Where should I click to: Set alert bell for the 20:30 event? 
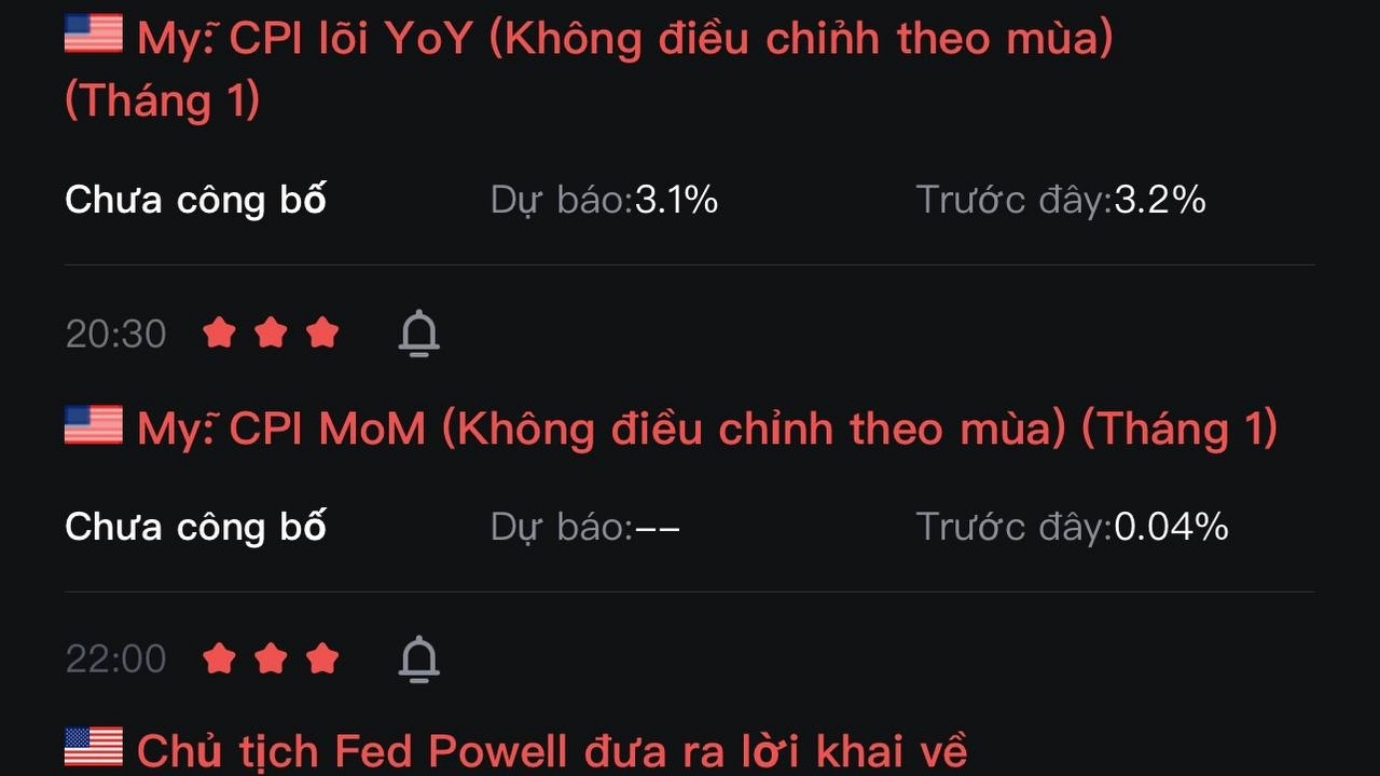[419, 333]
